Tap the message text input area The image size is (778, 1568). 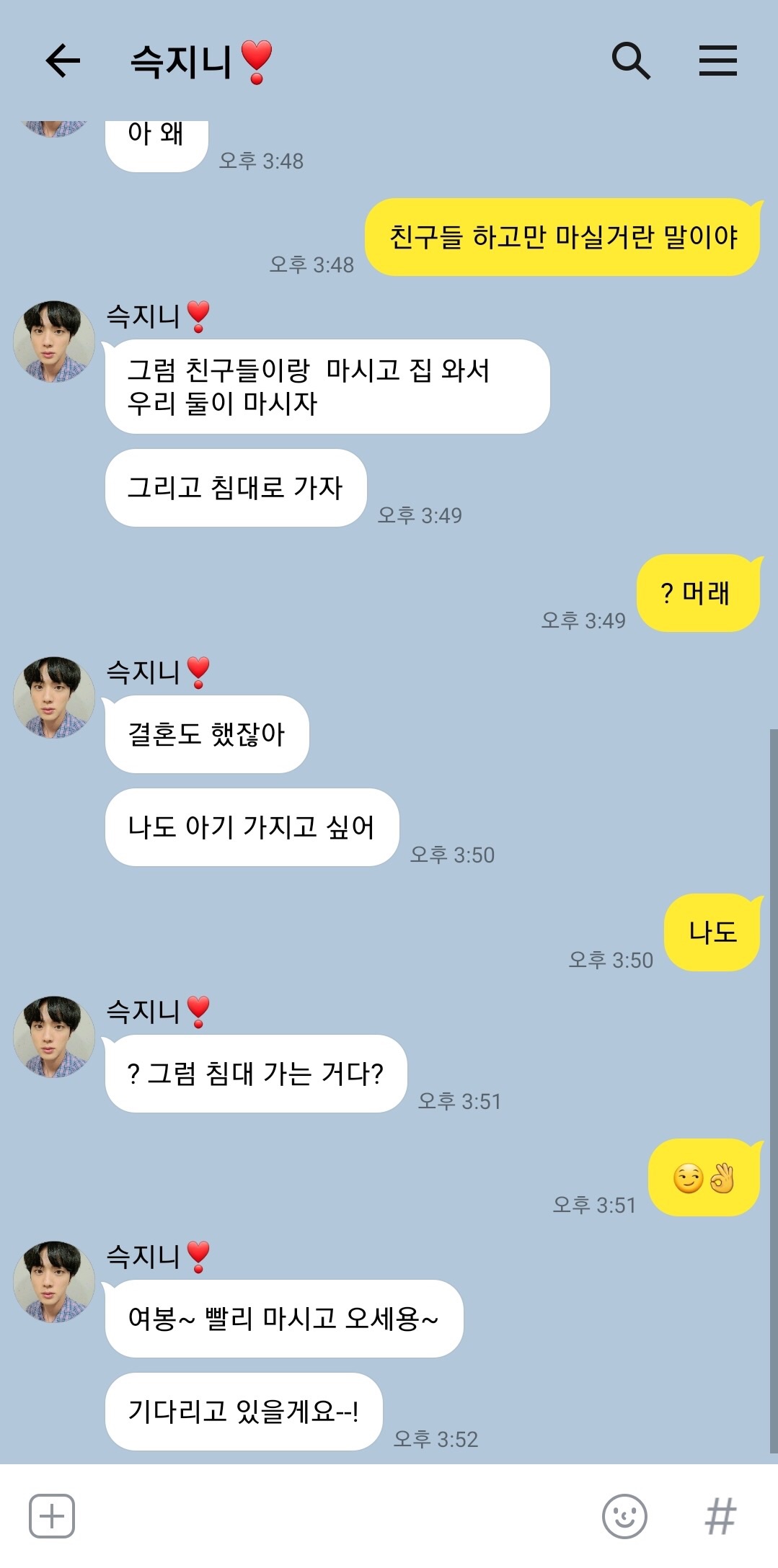[x=332, y=1517]
